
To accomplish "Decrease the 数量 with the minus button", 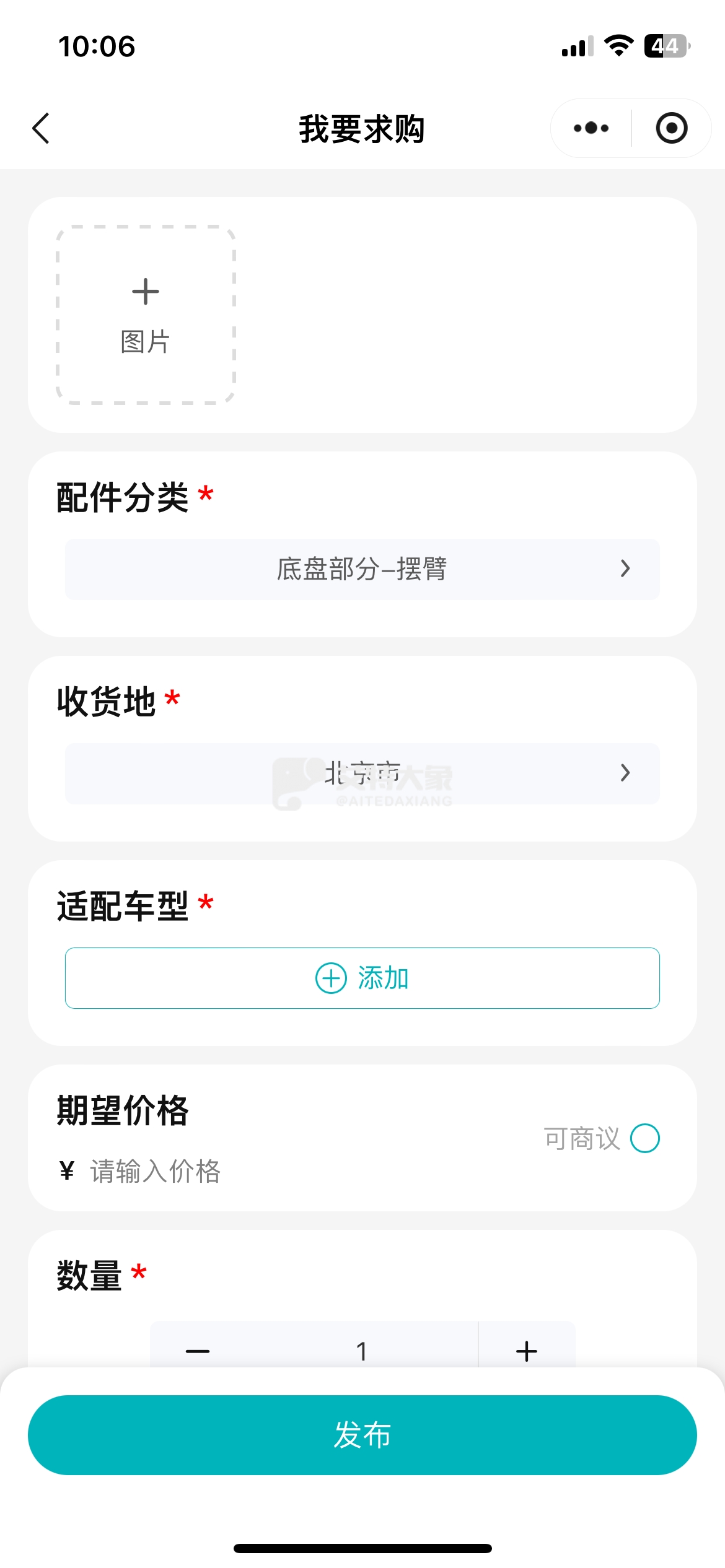I will tap(198, 1351).
